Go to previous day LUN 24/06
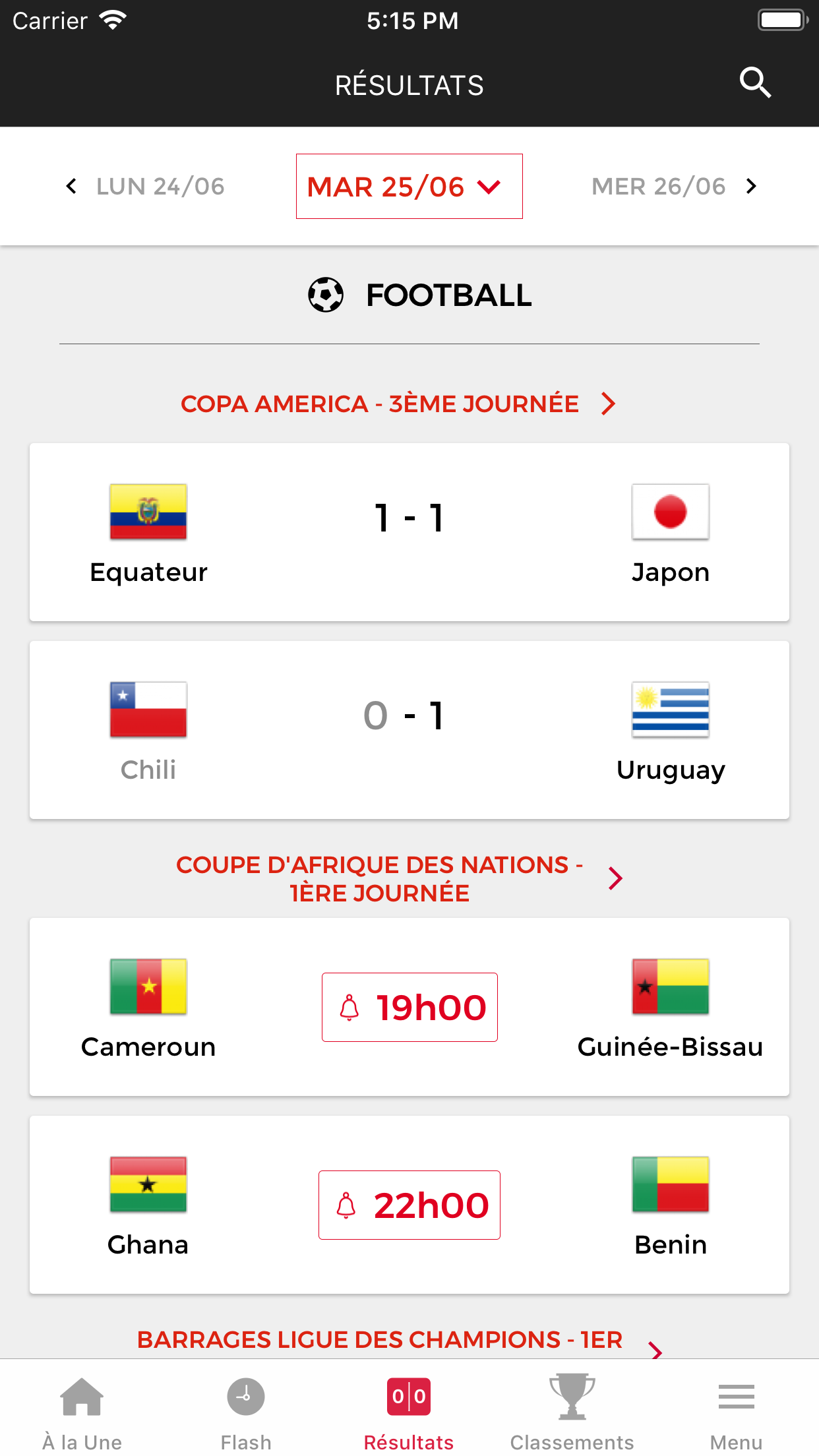 [x=145, y=187]
